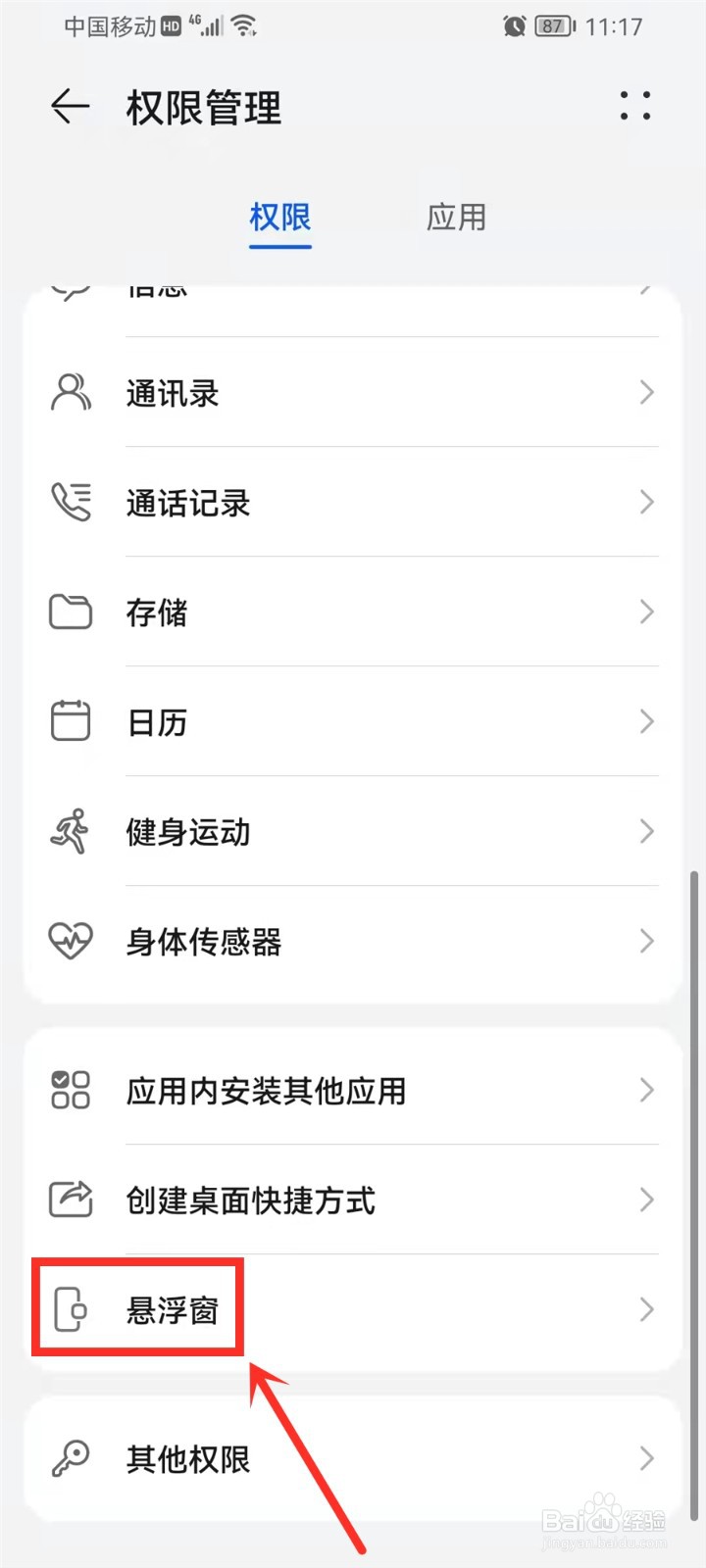Click the 创建桌面快捷方式 shortcut arrow icon

tap(69, 1200)
